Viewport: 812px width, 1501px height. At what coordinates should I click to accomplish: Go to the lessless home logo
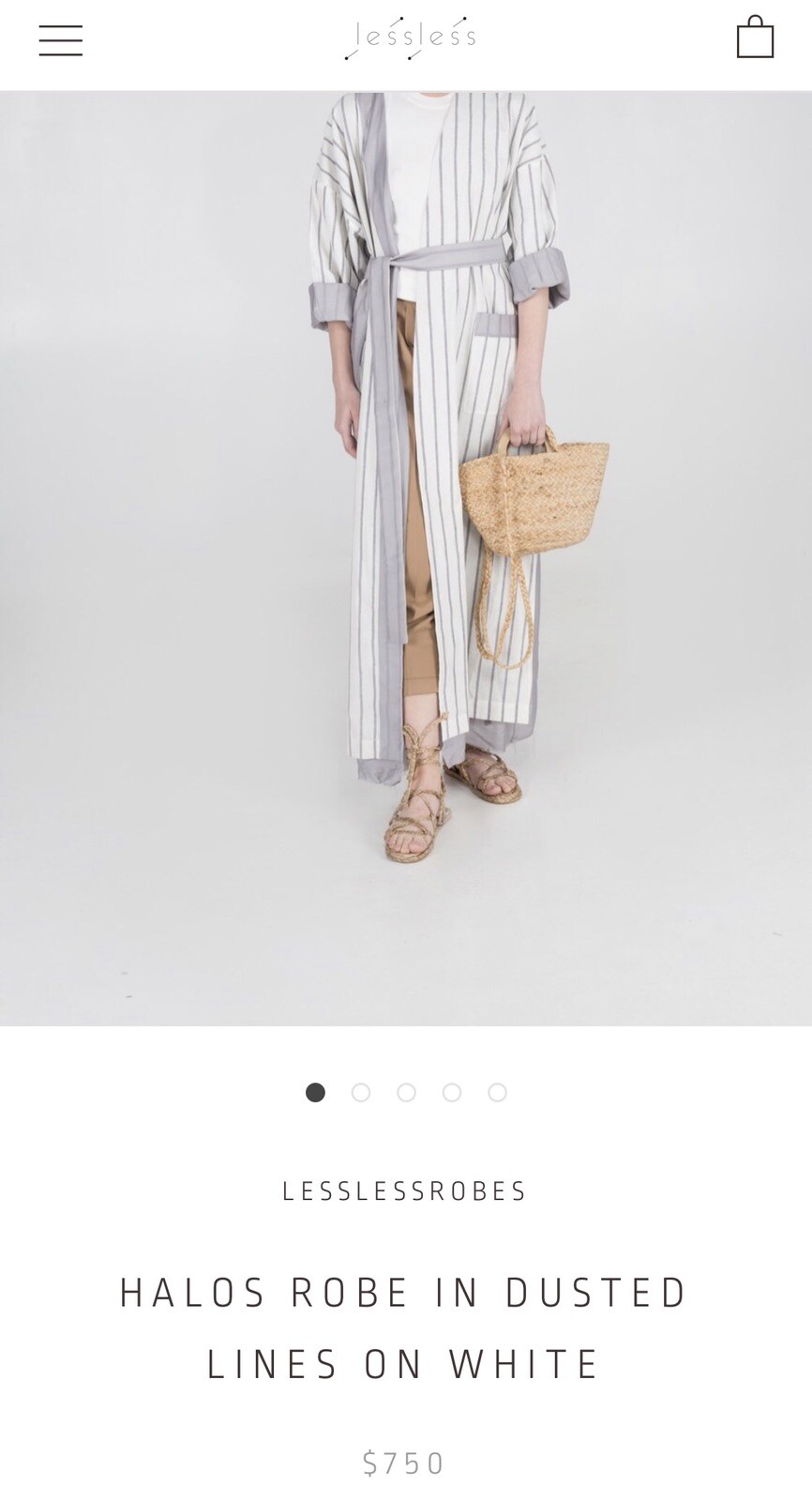tap(410, 38)
